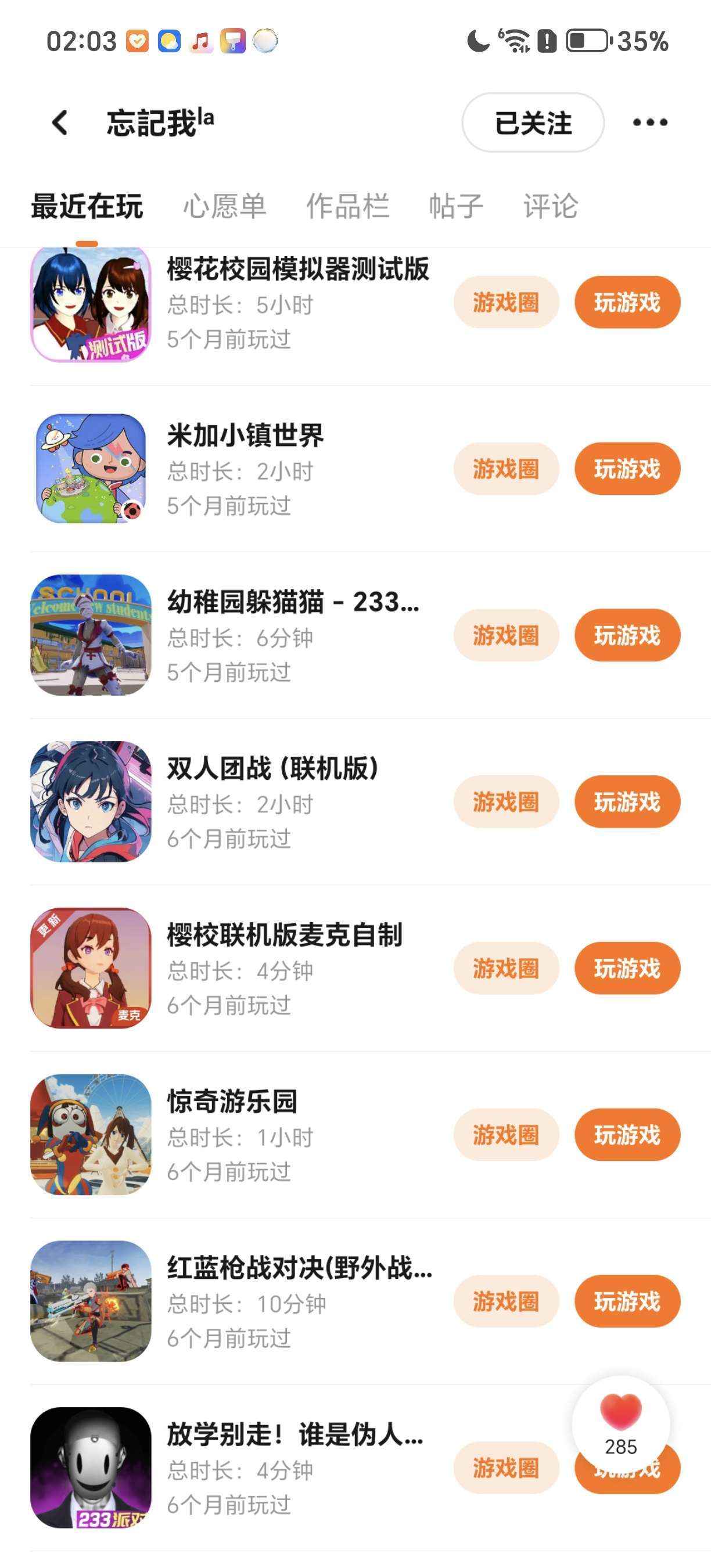Switch to the 作品栏 tab
711x1568 pixels.
tap(347, 206)
